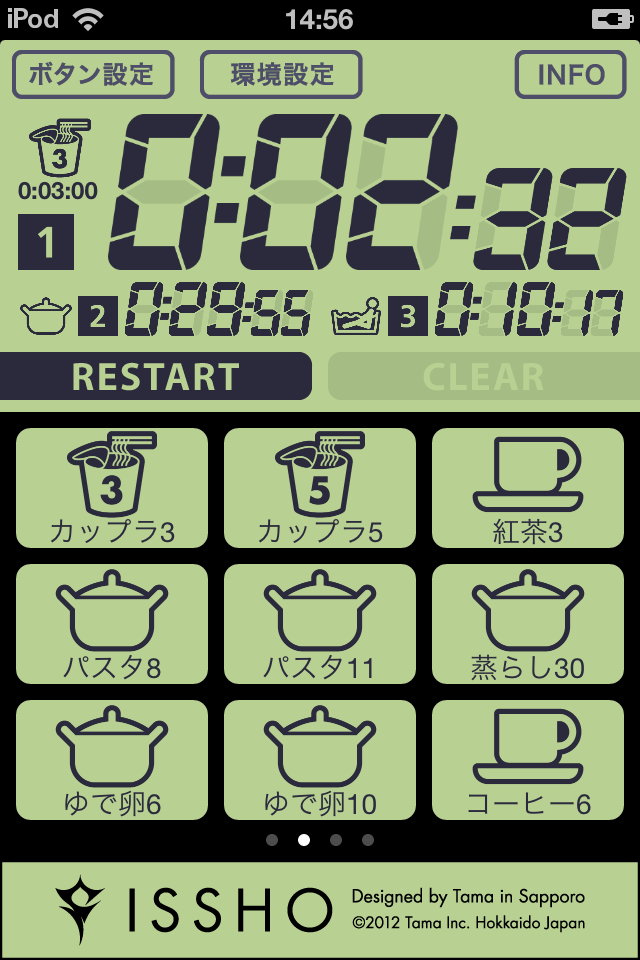Start the 蒸らし30 steaming preset
The height and width of the screenshot is (960, 640).
click(527, 624)
